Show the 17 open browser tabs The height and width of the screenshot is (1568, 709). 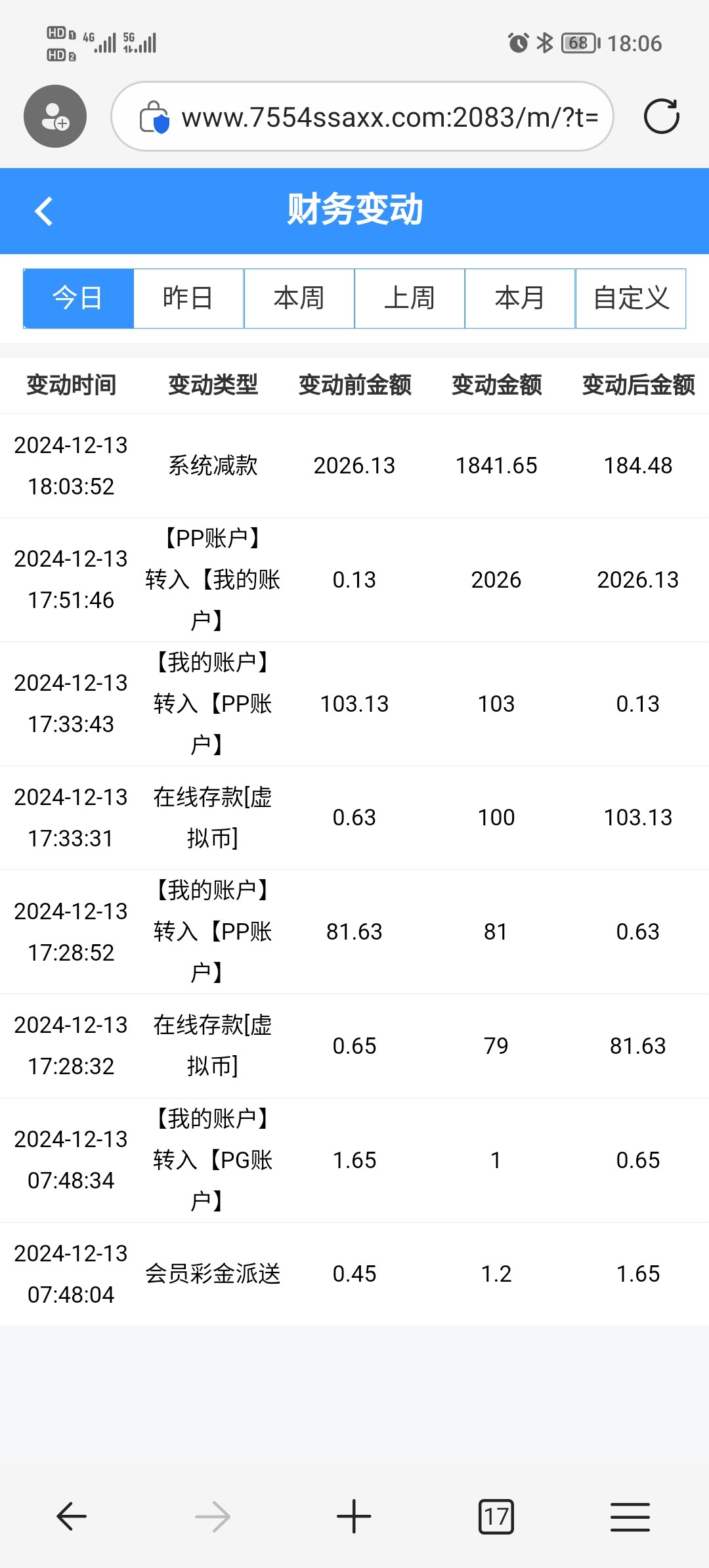(496, 1517)
